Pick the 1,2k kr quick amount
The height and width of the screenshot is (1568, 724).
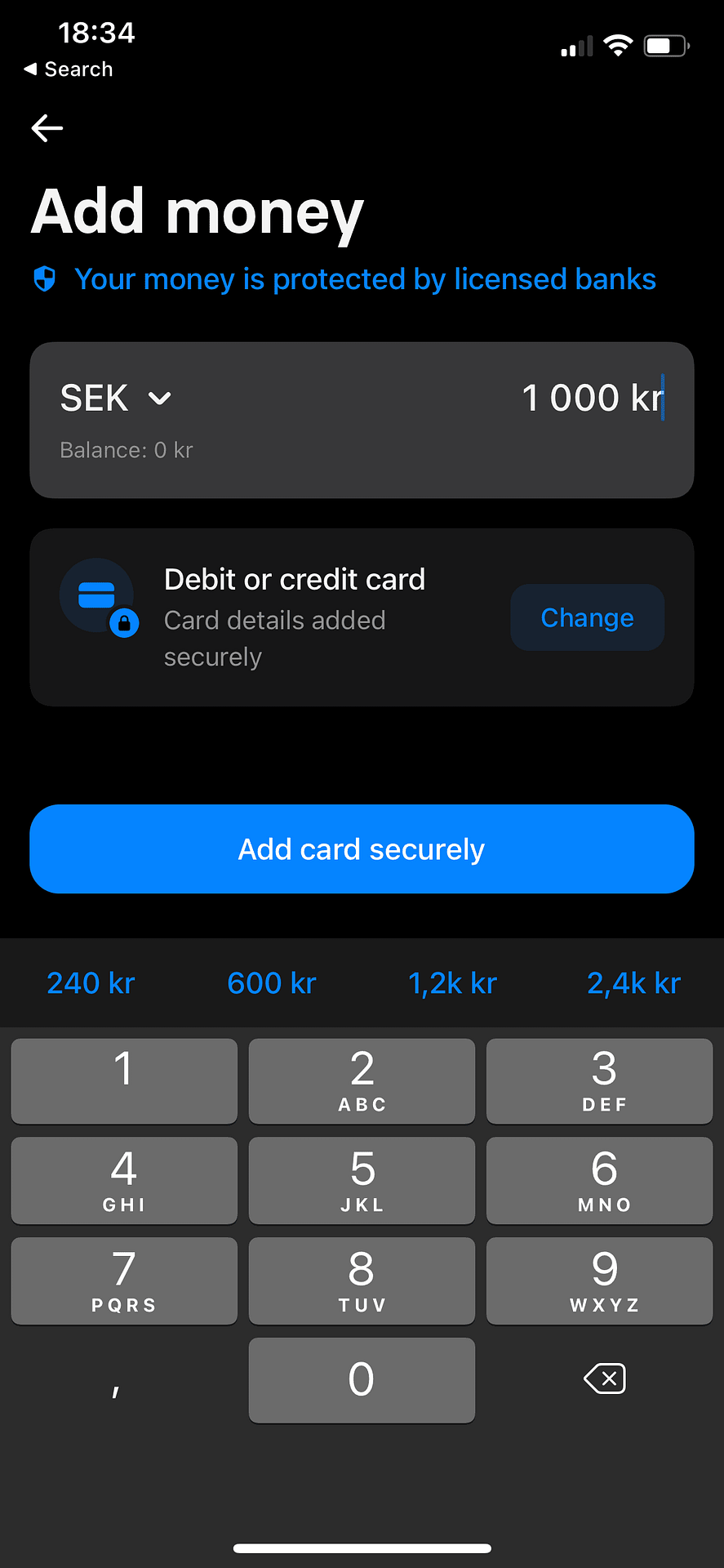tap(452, 983)
